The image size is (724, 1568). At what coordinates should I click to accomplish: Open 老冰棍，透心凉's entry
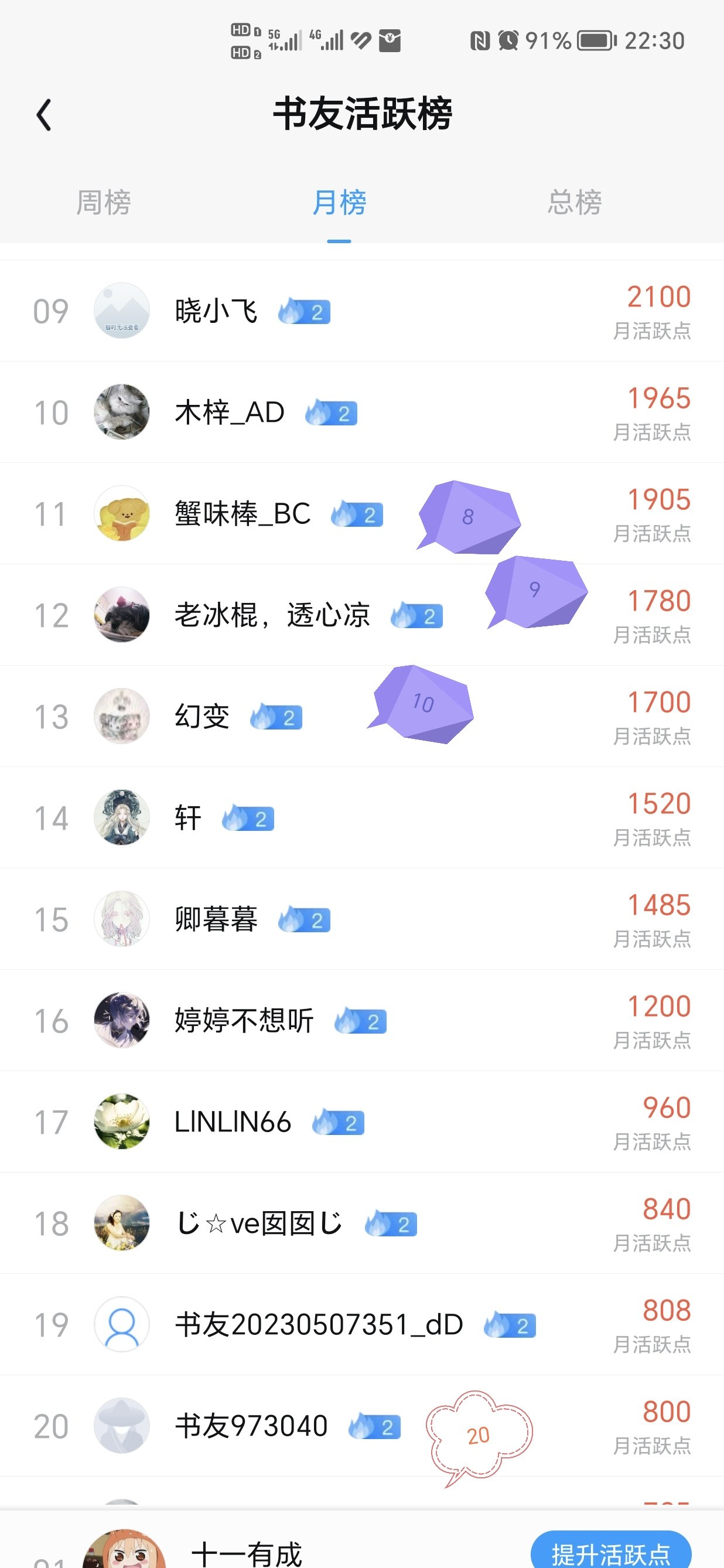(x=362, y=615)
